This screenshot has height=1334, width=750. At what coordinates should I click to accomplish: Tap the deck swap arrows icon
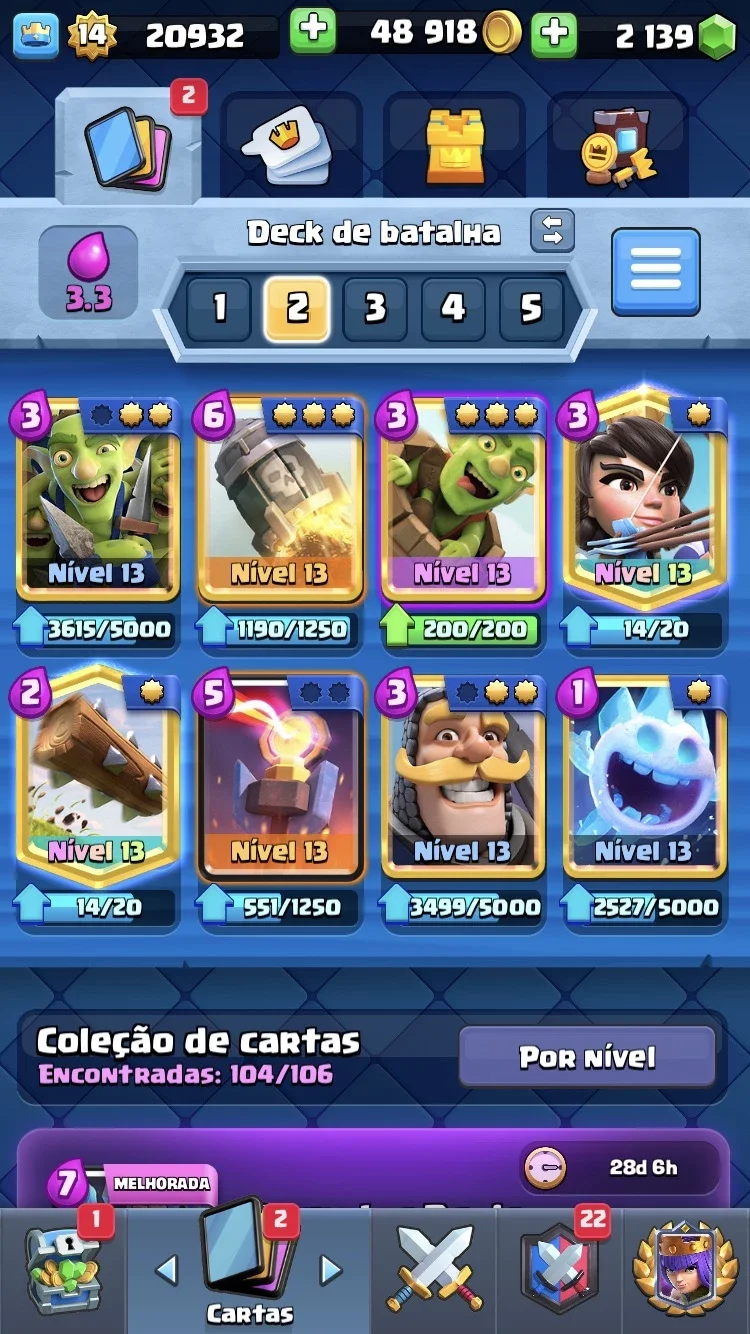(553, 231)
